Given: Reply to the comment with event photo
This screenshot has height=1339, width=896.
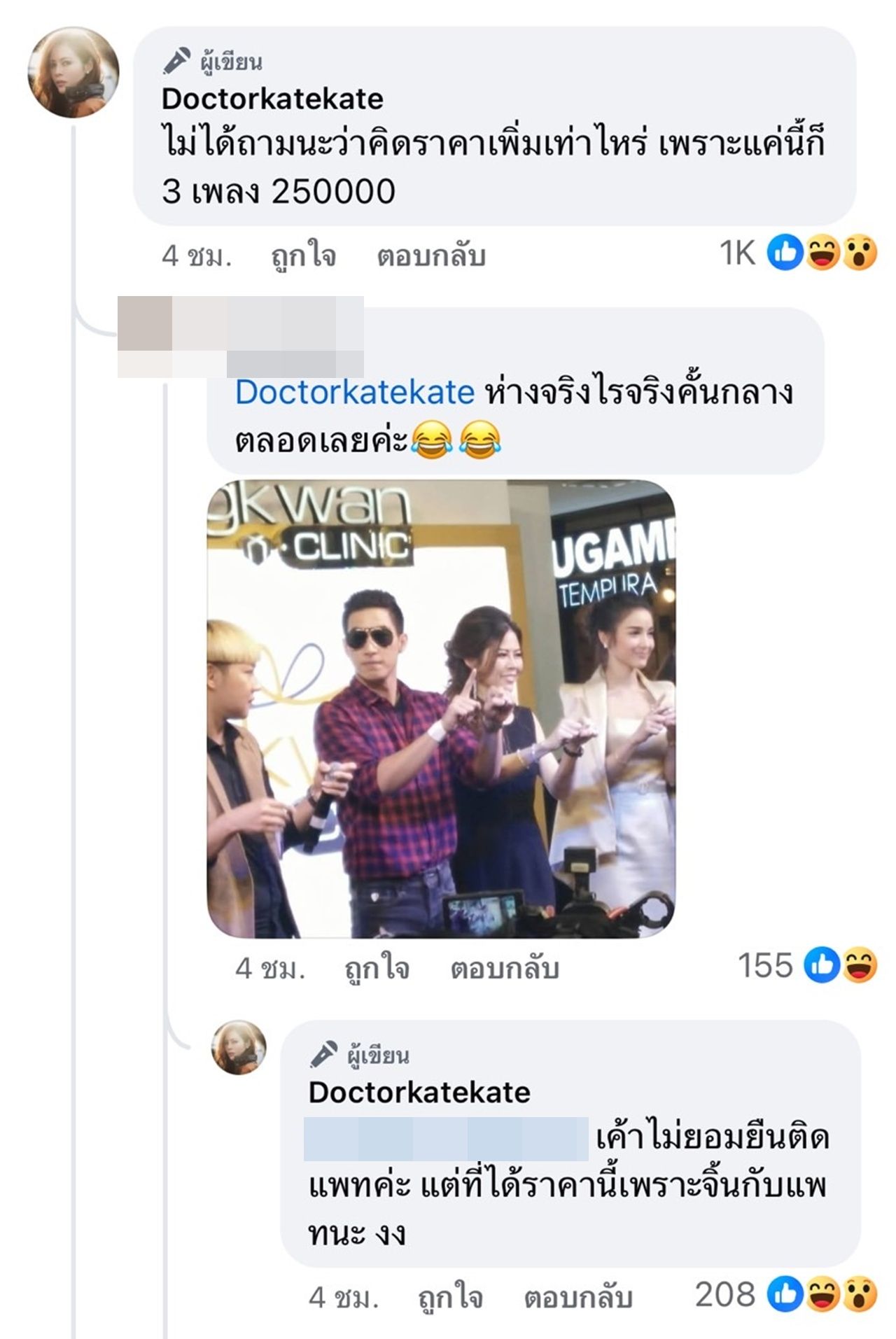Looking at the screenshot, I should pyautogui.click(x=504, y=969).
